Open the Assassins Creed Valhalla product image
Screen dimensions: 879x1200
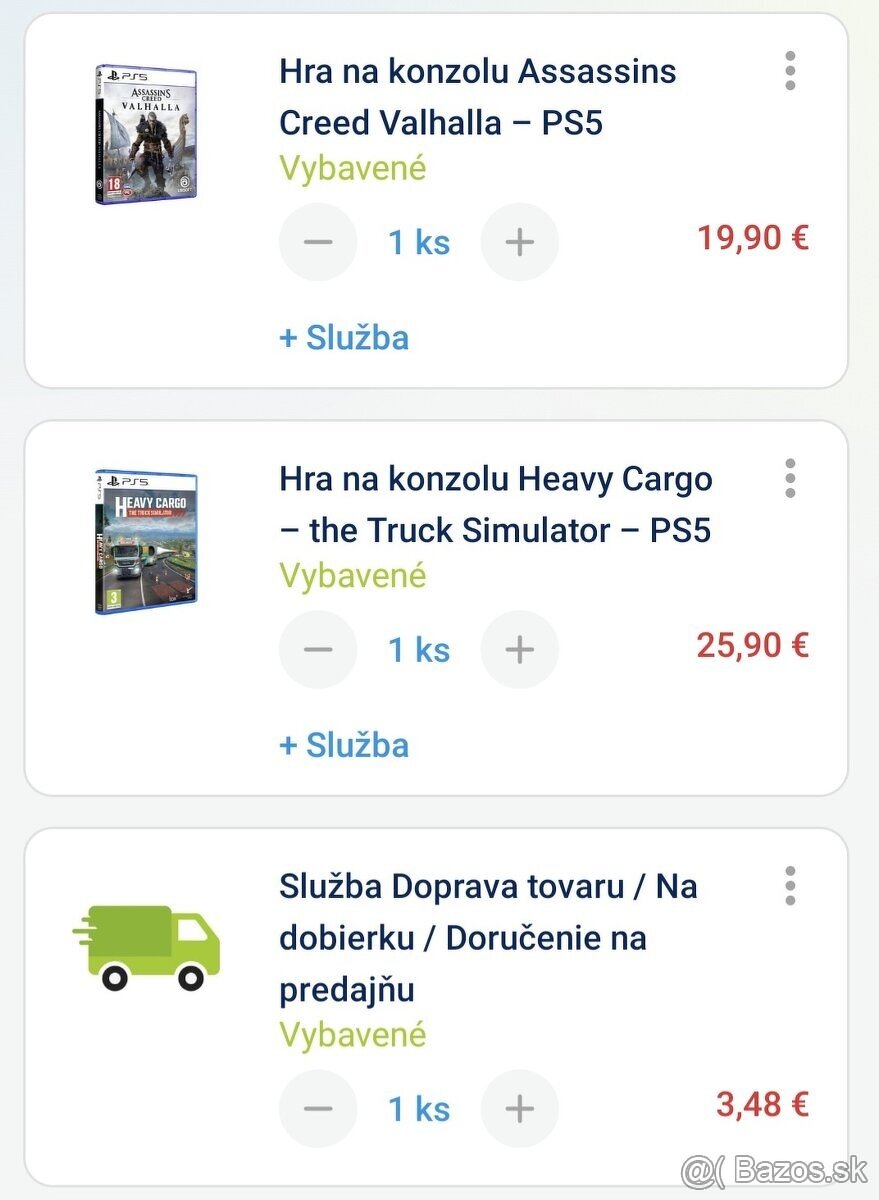146,134
